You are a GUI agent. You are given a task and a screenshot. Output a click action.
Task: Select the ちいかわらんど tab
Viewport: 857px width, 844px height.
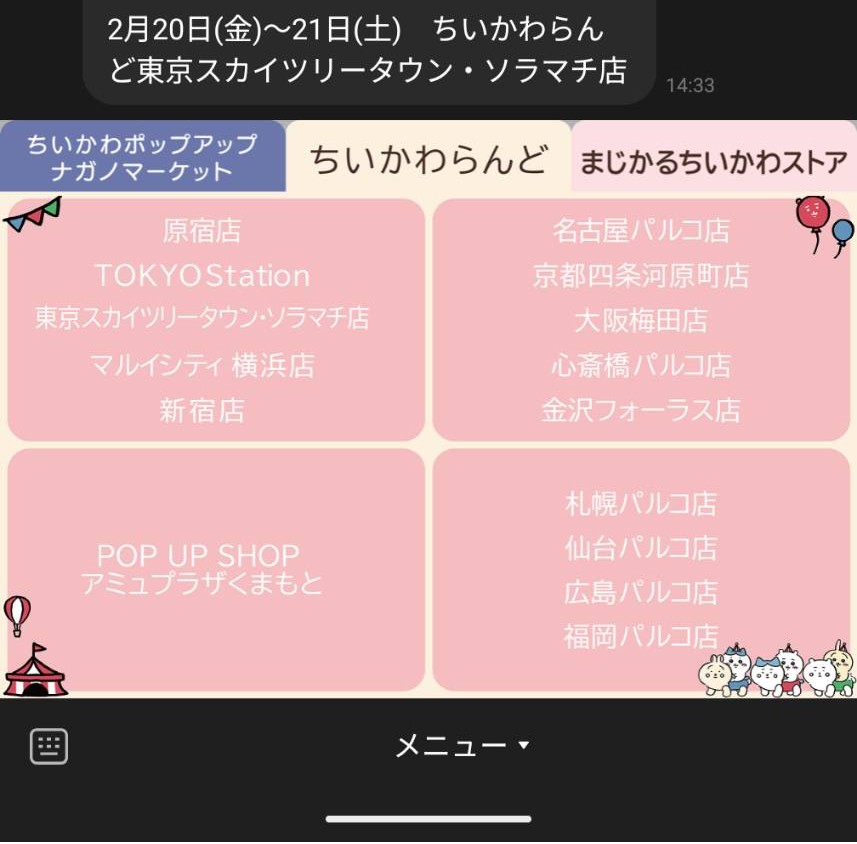pos(429,158)
